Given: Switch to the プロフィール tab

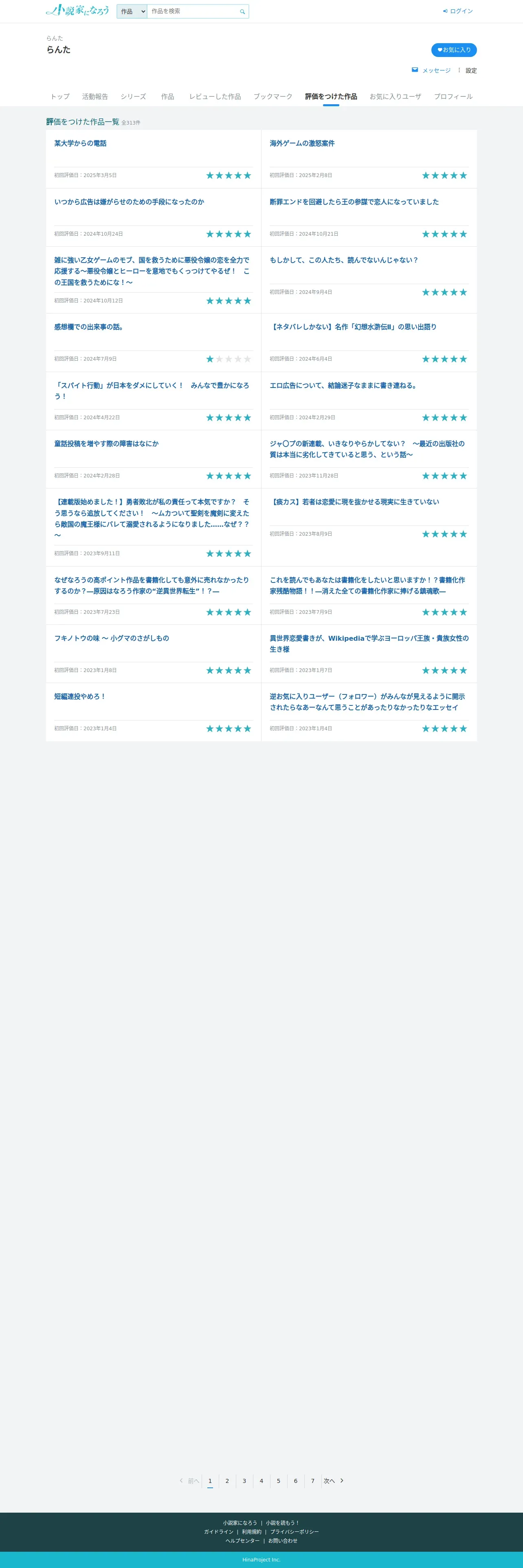Looking at the screenshot, I should pos(453,97).
